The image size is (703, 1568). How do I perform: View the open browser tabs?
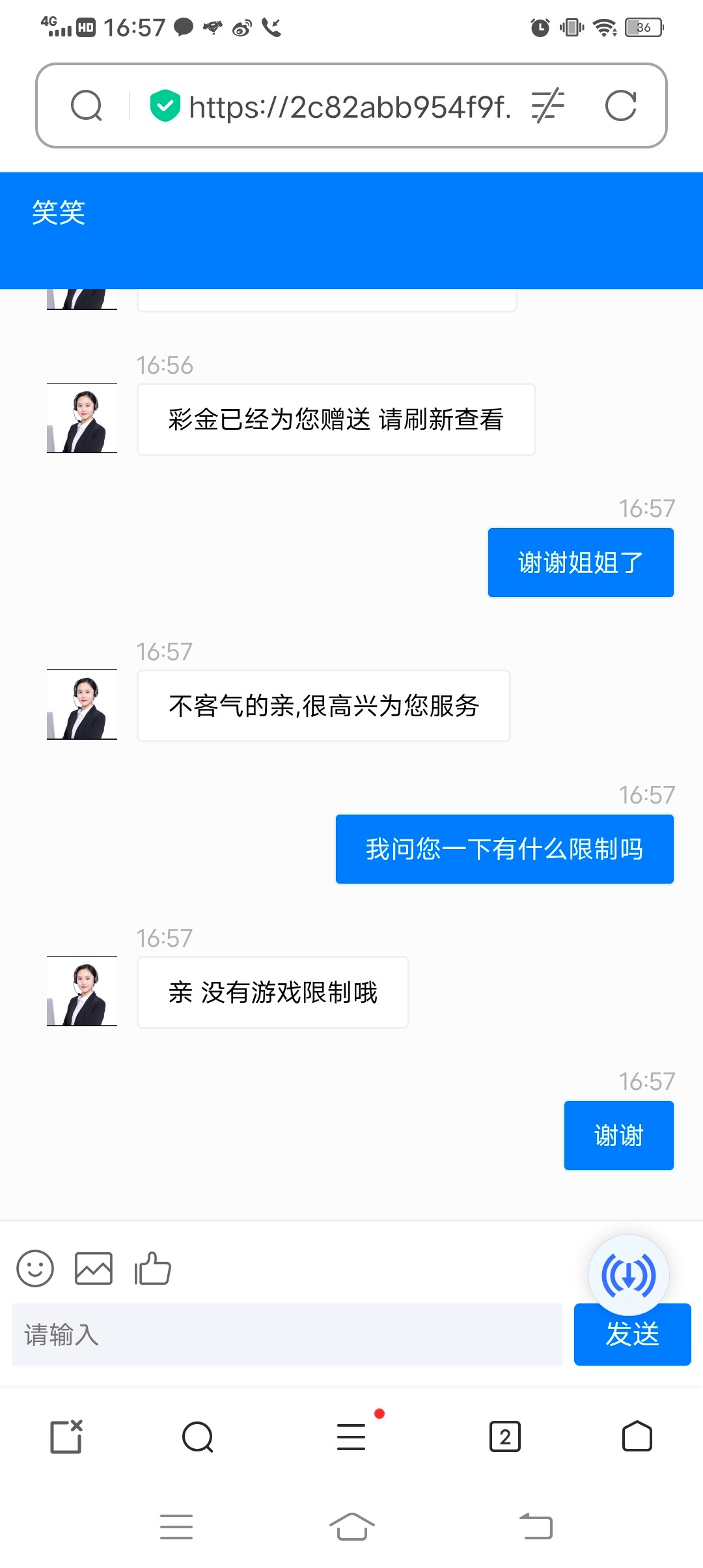505,1436
